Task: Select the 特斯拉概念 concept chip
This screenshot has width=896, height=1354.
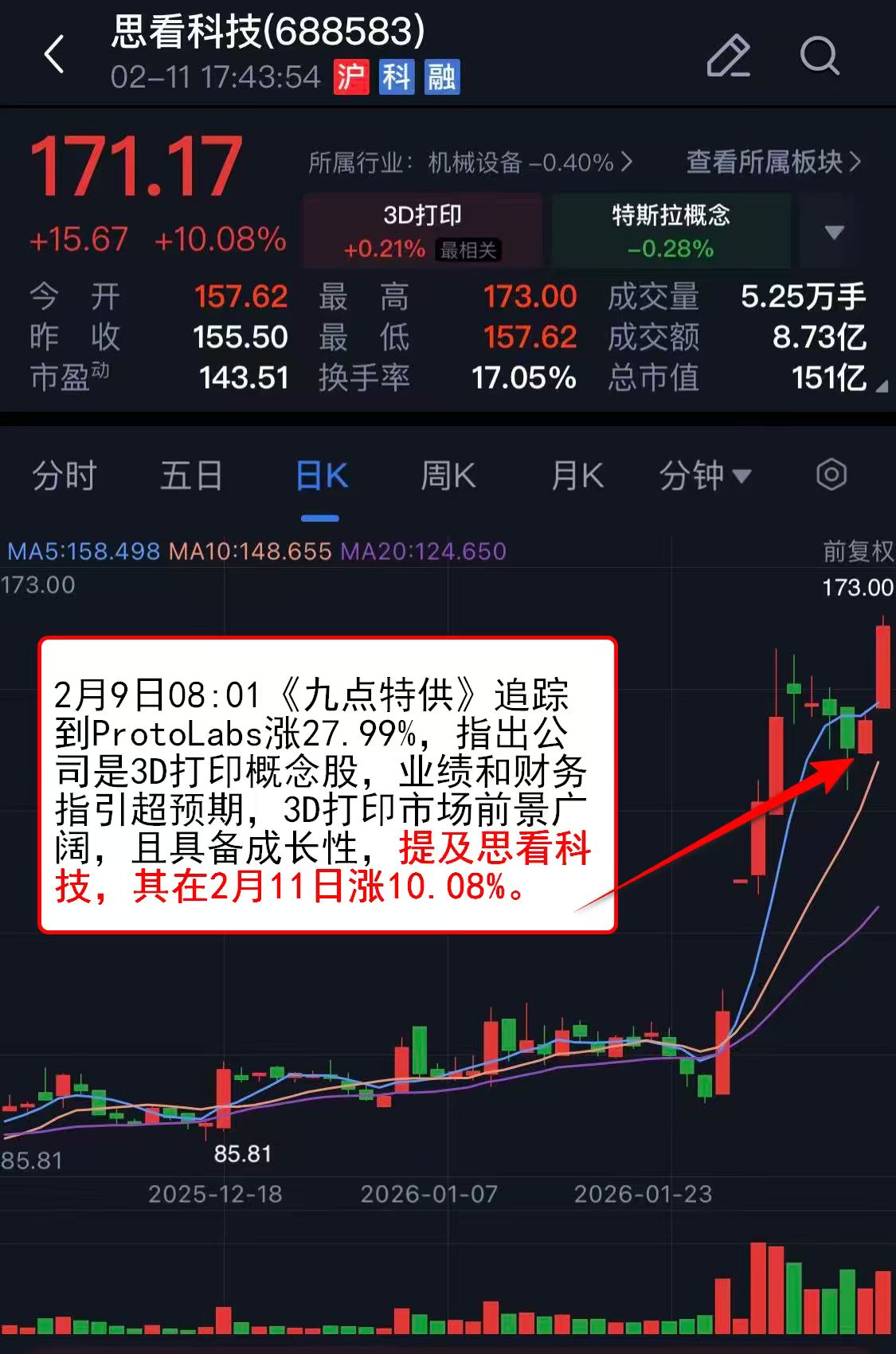Action: pos(671,231)
